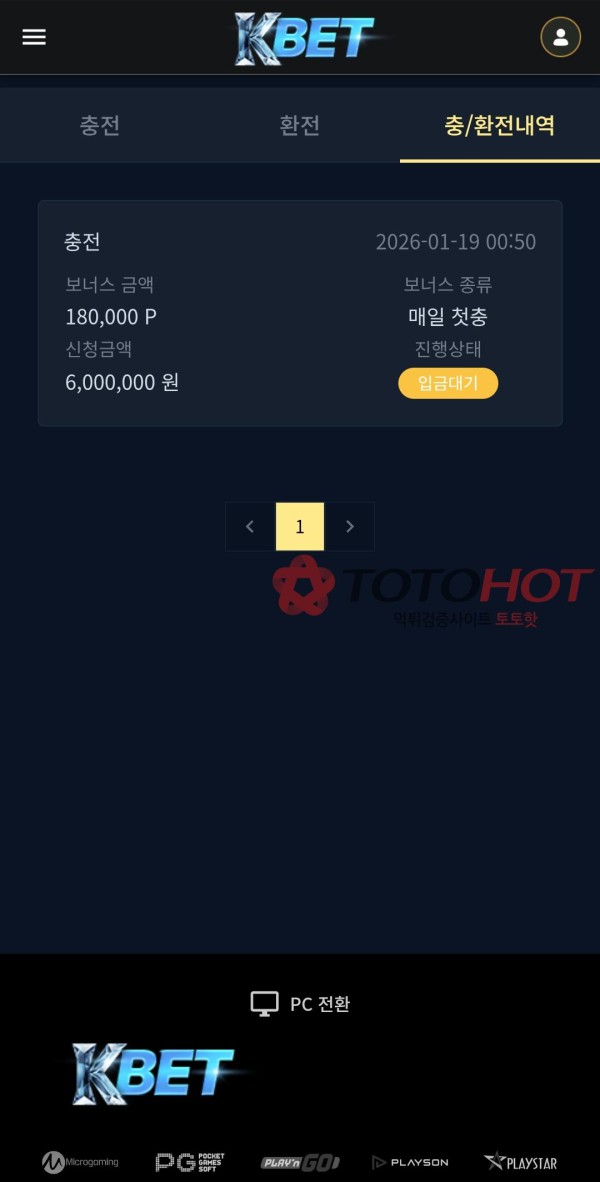
Task: Switch to the 충전 tab
Action: 100,125
